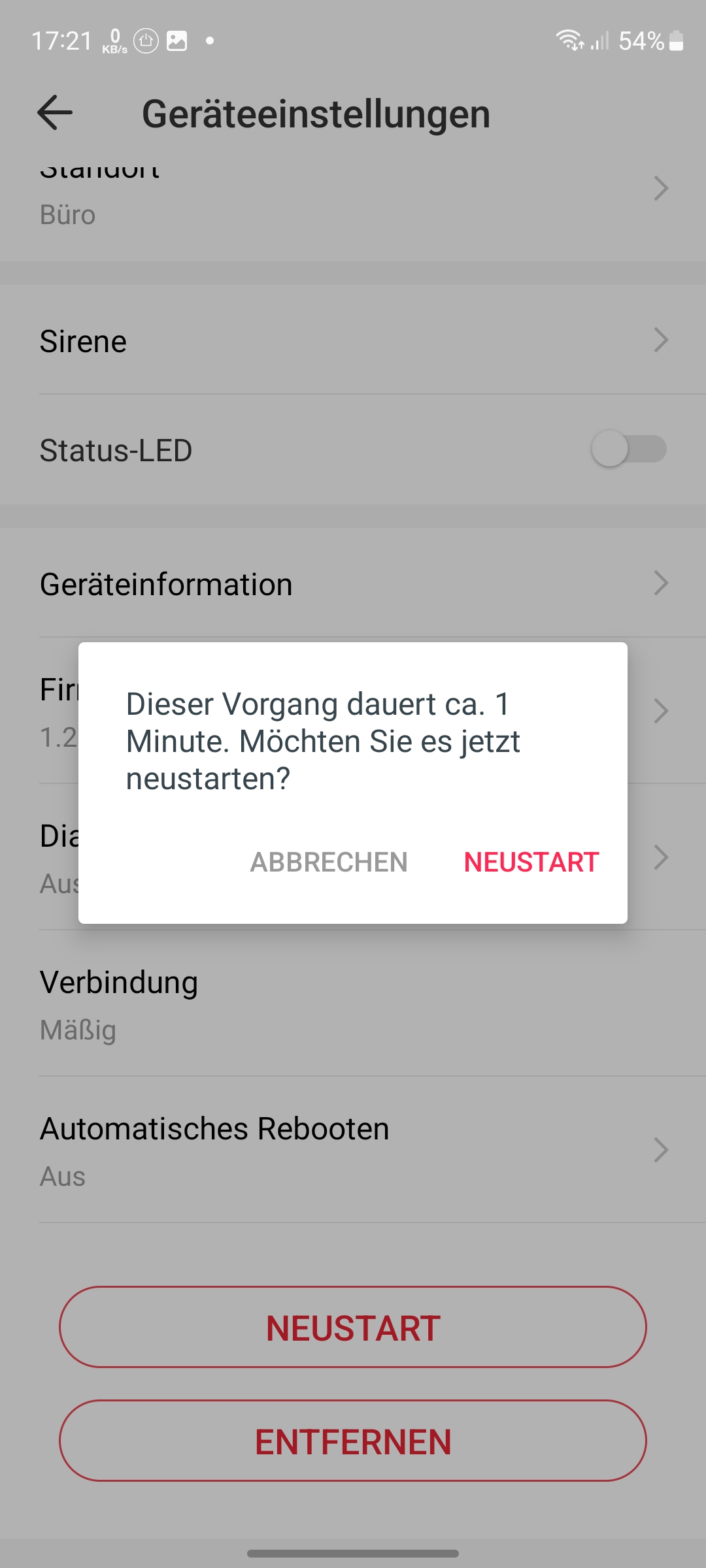This screenshot has width=706, height=1568.
Task: Cancel the restart via ABBRECHEN
Action: pyautogui.click(x=329, y=862)
